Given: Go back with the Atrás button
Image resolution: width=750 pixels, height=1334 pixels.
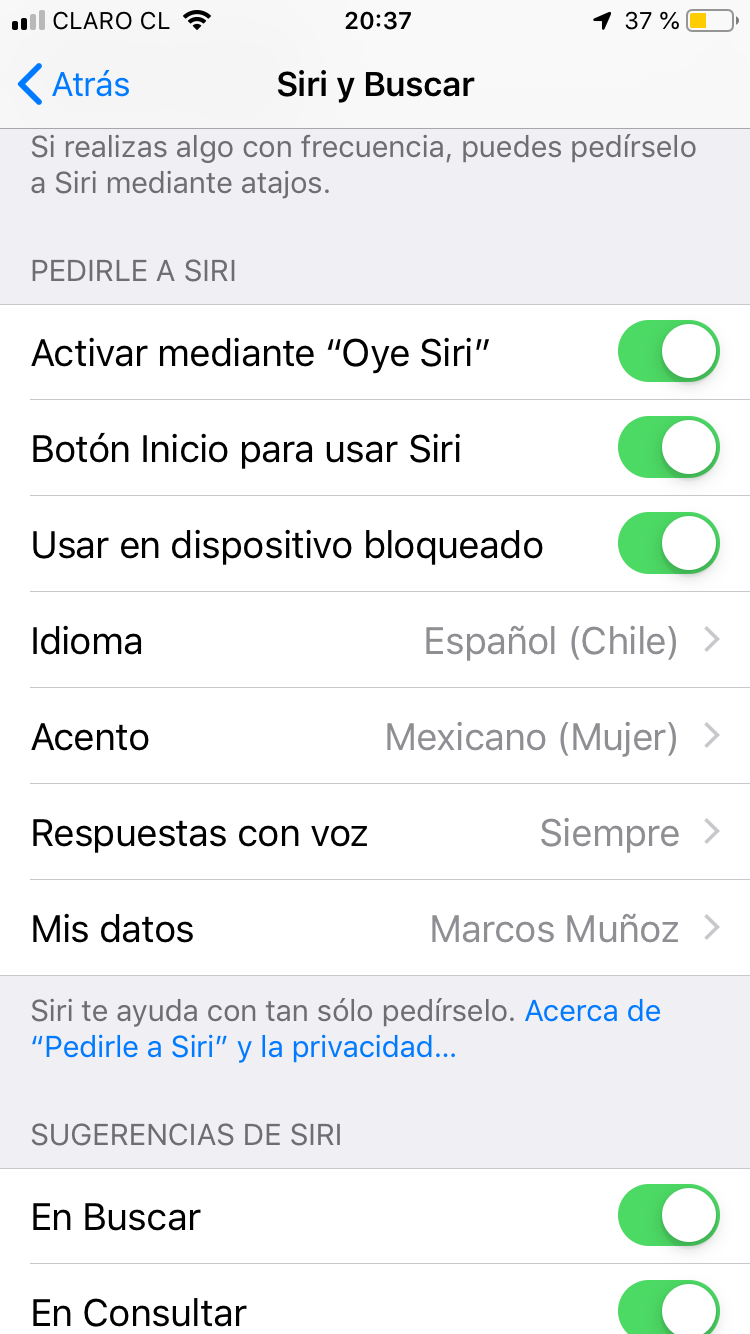Looking at the screenshot, I should (x=75, y=85).
